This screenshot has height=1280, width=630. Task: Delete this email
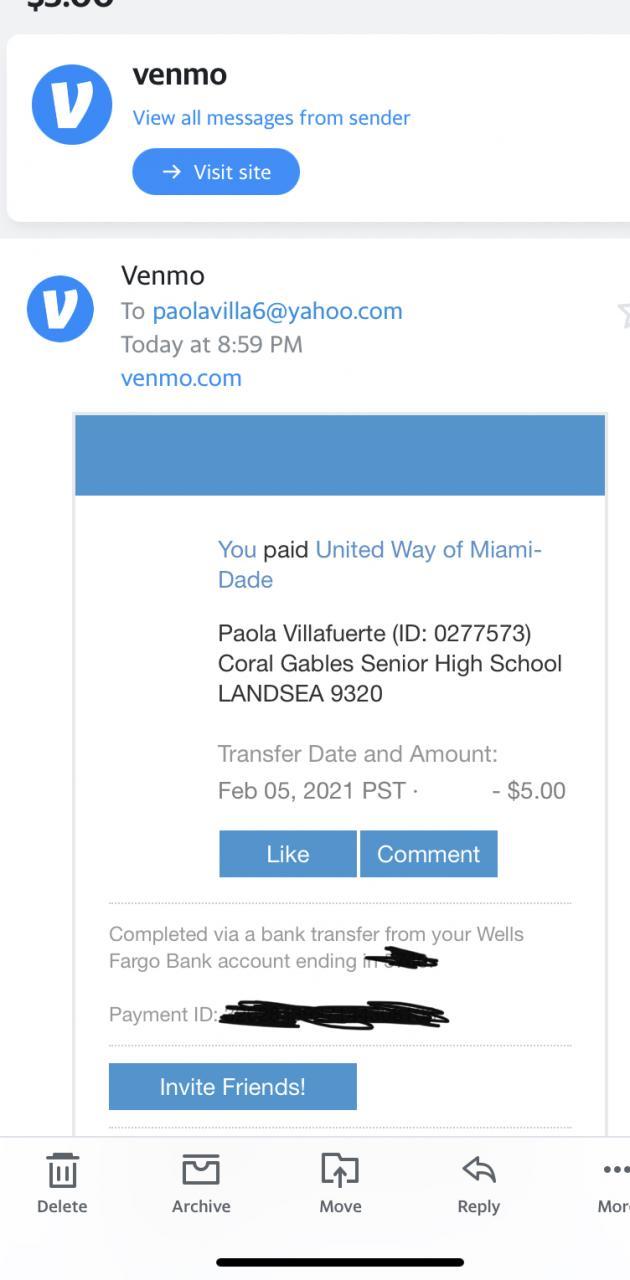click(x=62, y=1182)
